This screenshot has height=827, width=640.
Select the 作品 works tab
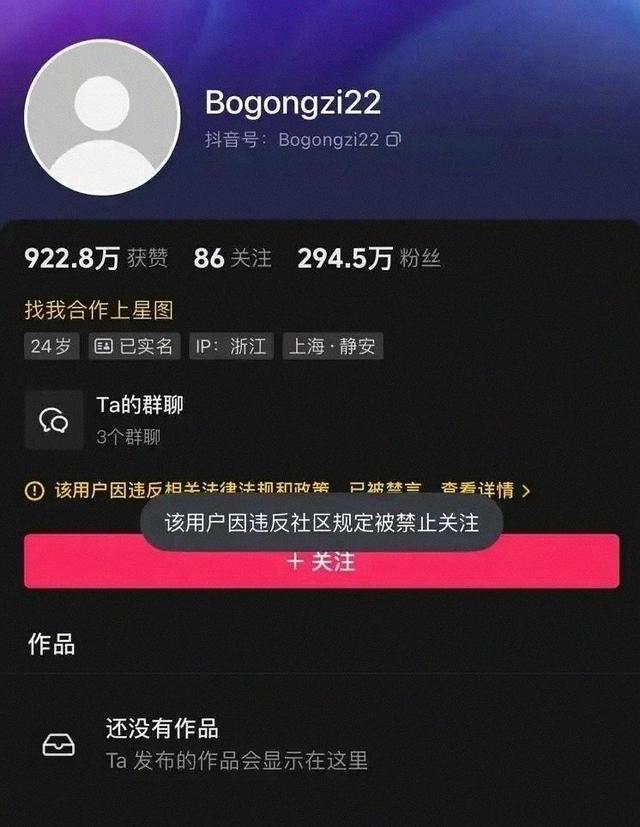[51, 644]
